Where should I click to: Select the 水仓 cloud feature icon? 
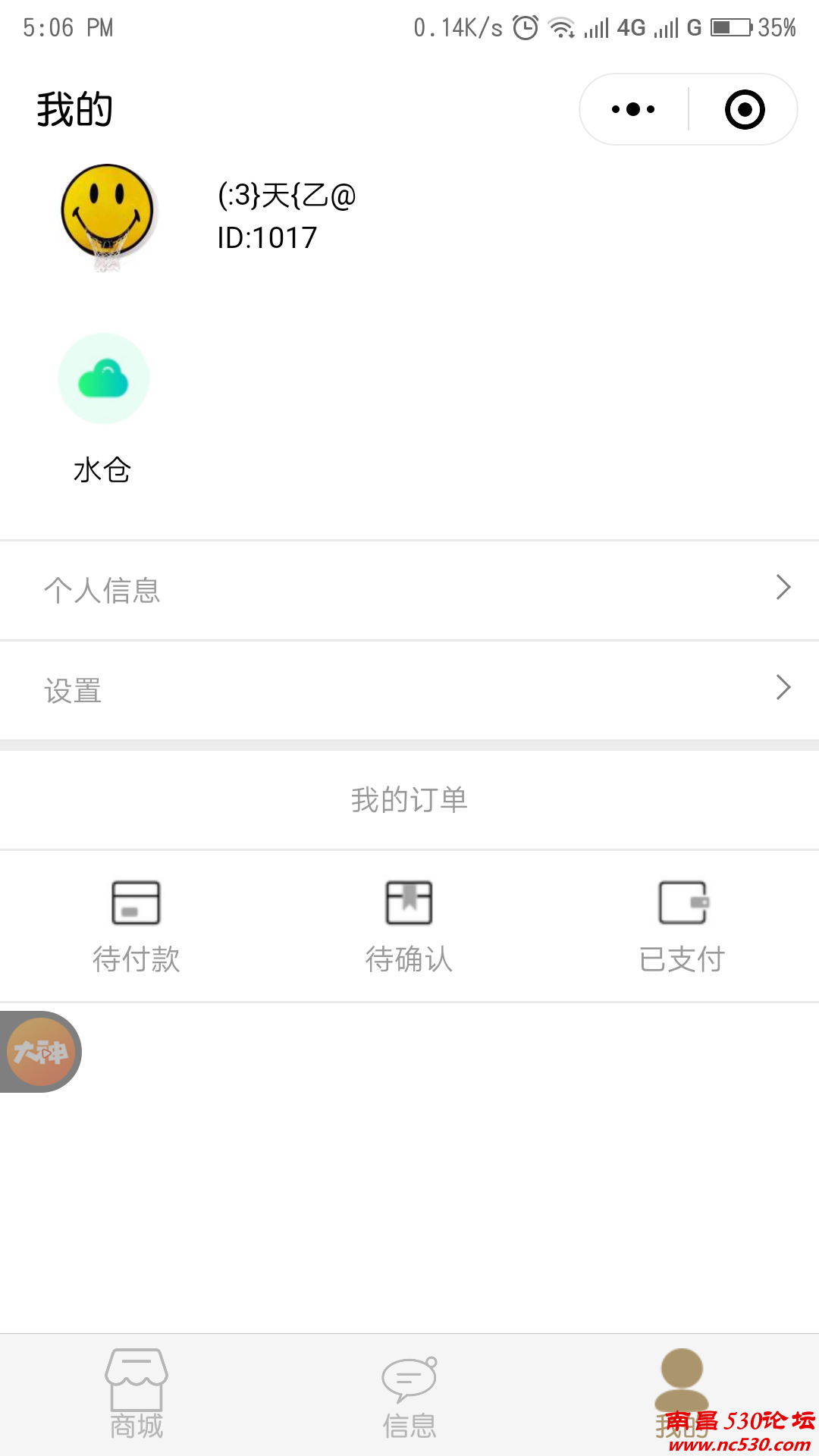click(105, 378)
